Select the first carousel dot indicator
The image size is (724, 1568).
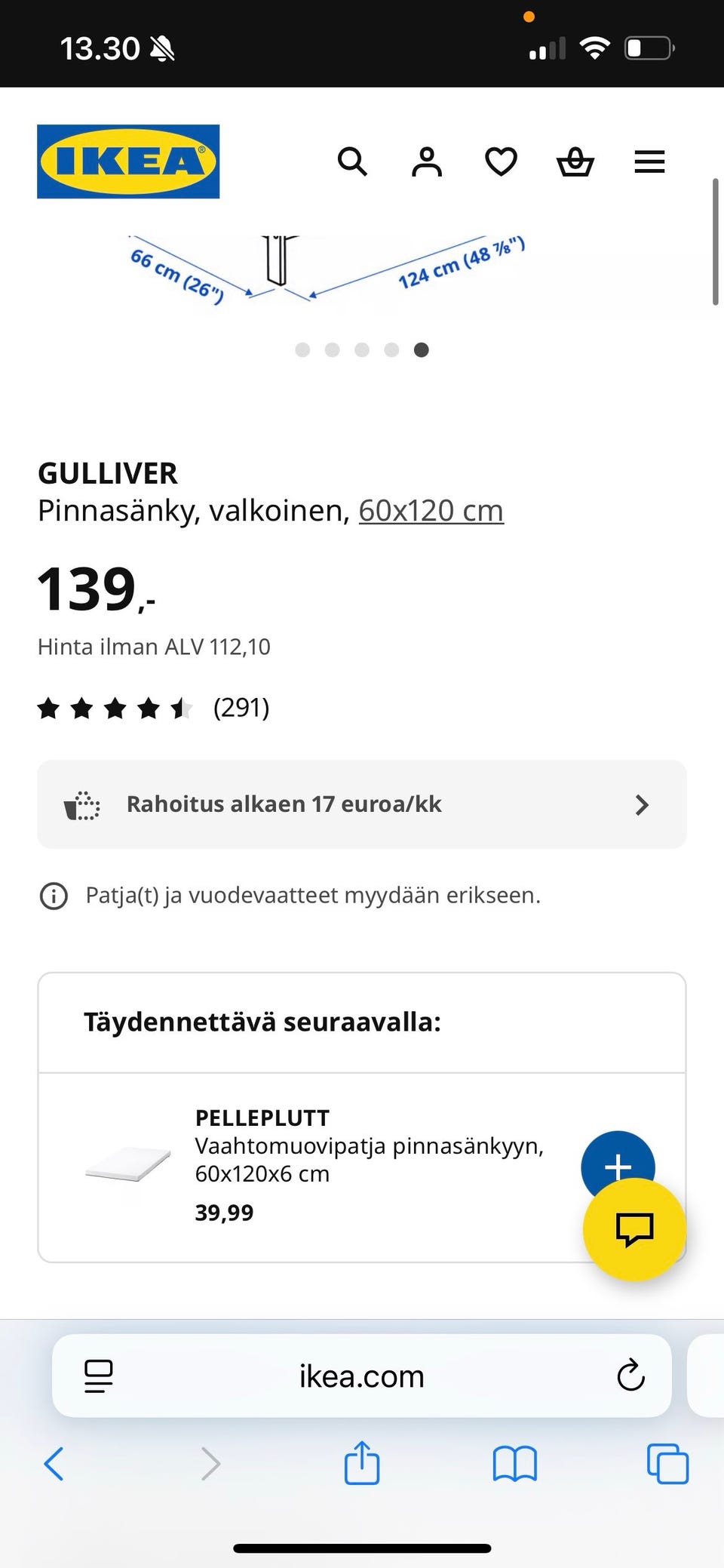click(303, 349)
